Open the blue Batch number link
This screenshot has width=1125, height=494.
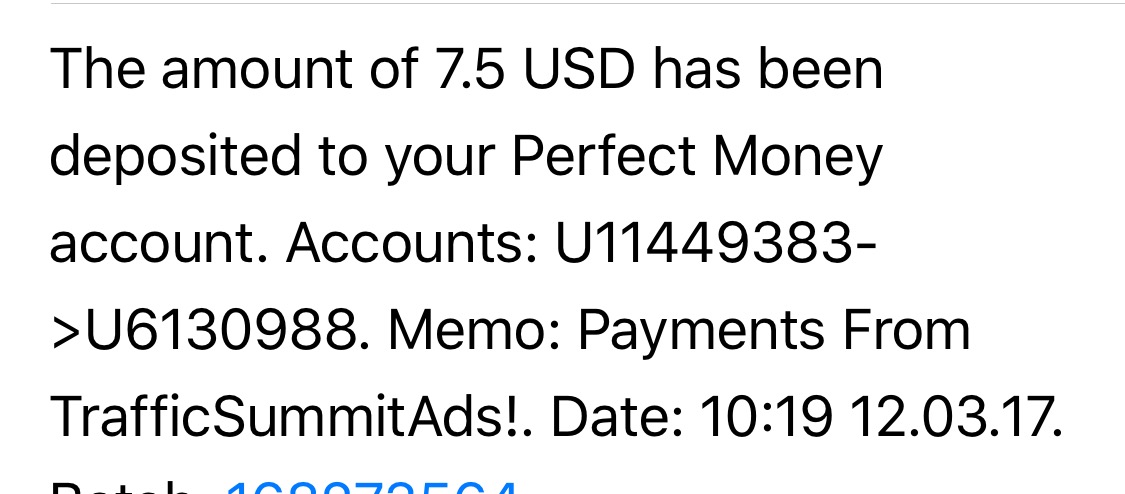(372, 487)
